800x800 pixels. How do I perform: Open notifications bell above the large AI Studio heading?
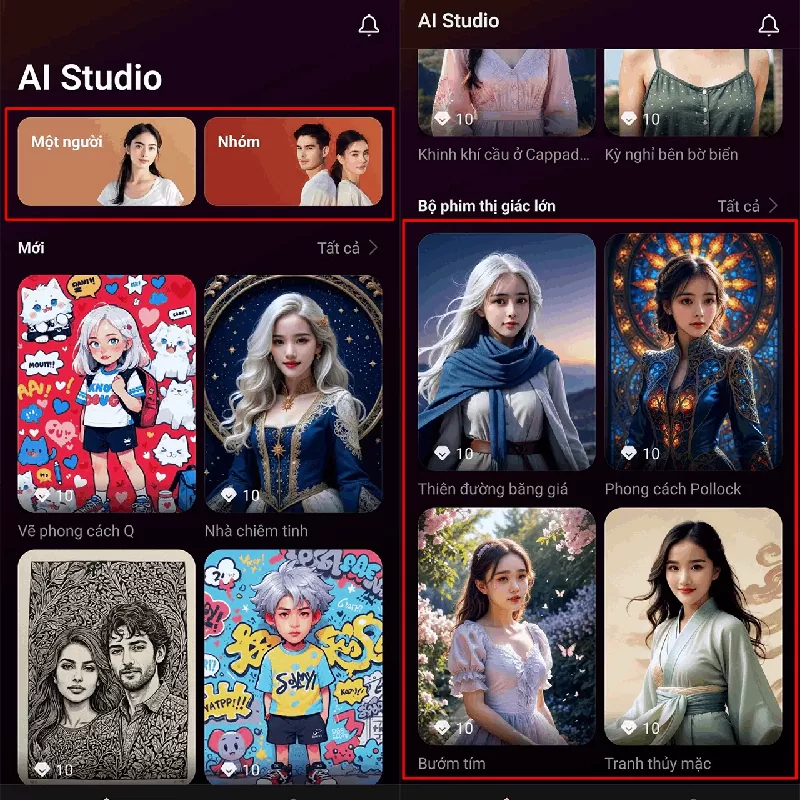pyautogui.click(x=369, y=27)
